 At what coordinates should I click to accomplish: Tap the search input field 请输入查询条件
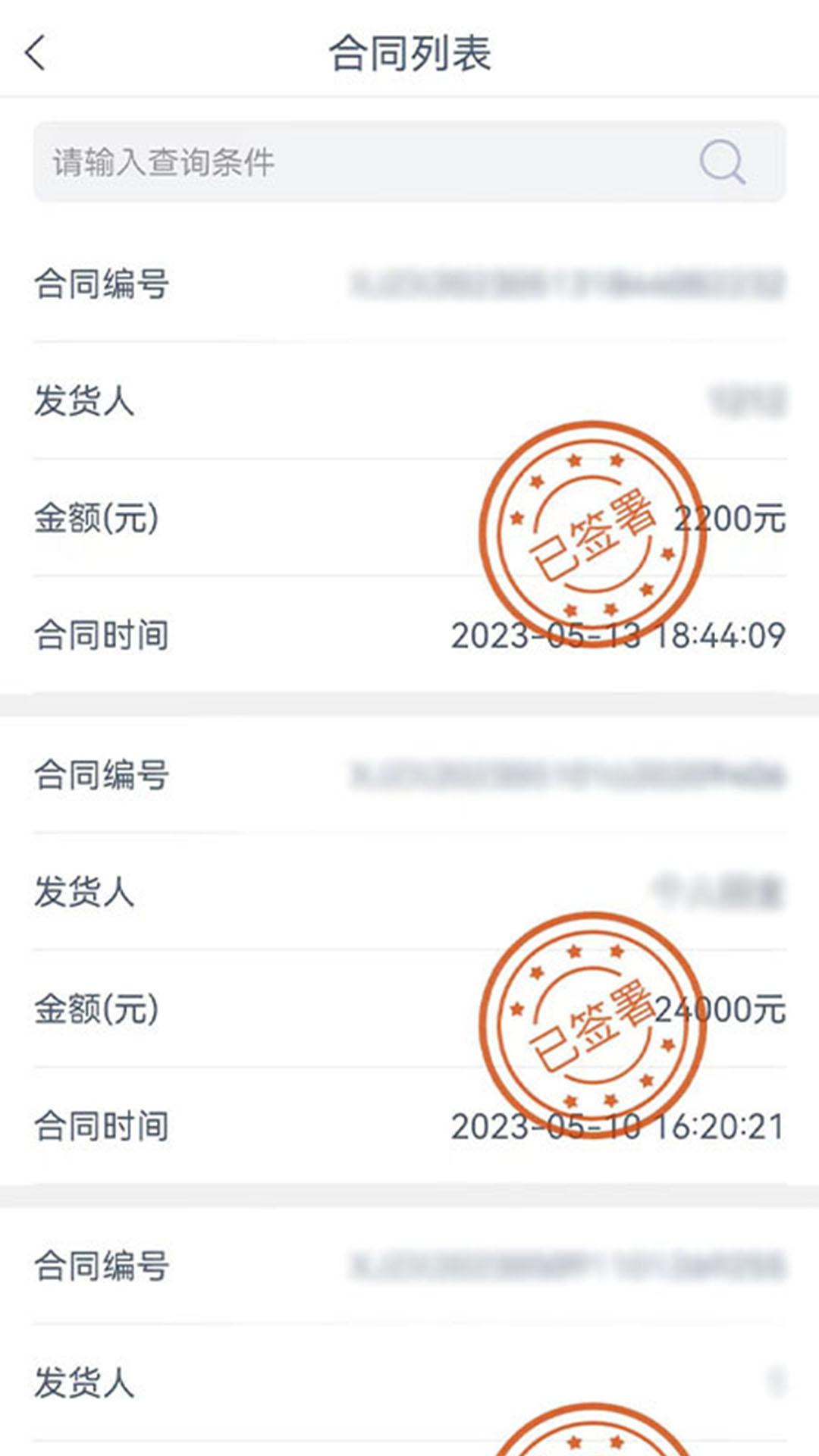(x=303, y=162)
